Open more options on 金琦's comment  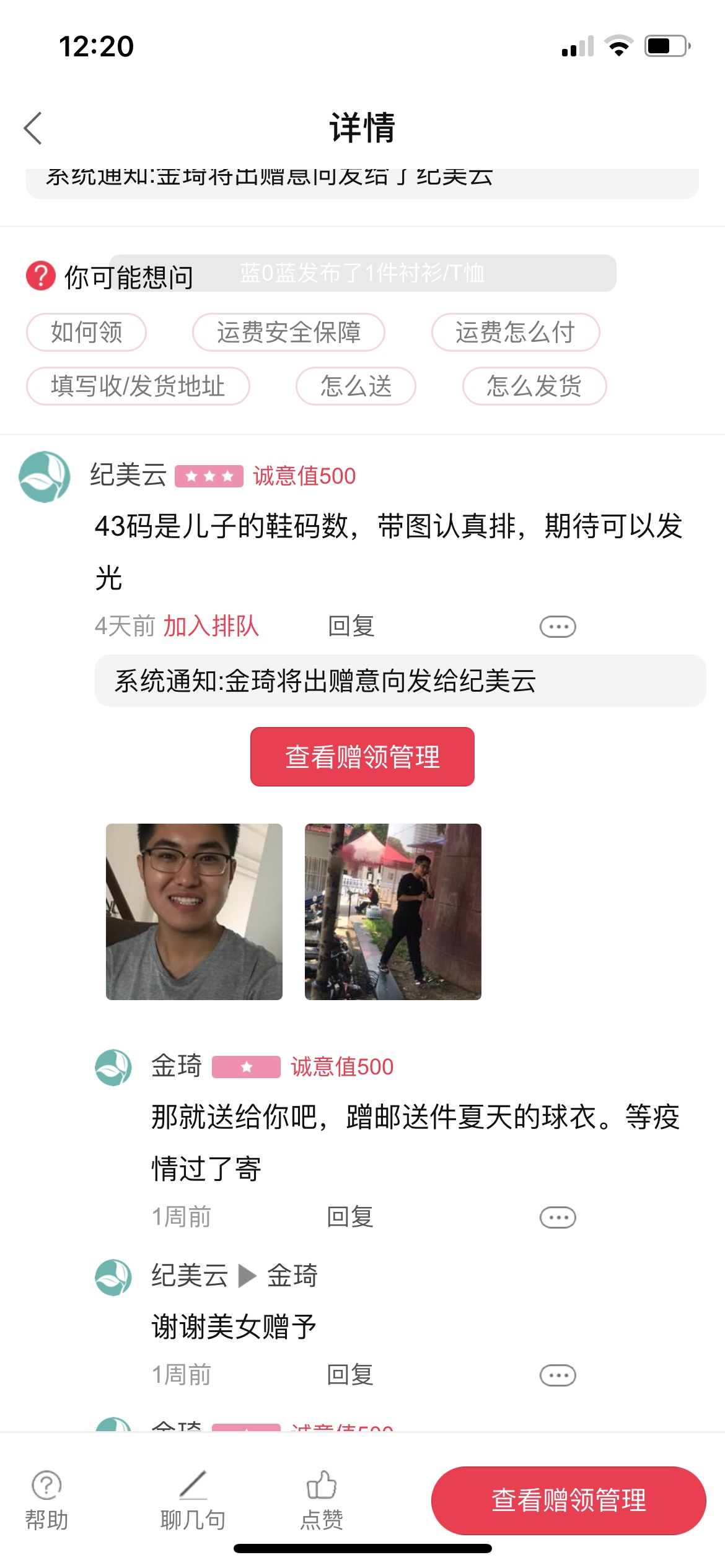click(557, 1217)
